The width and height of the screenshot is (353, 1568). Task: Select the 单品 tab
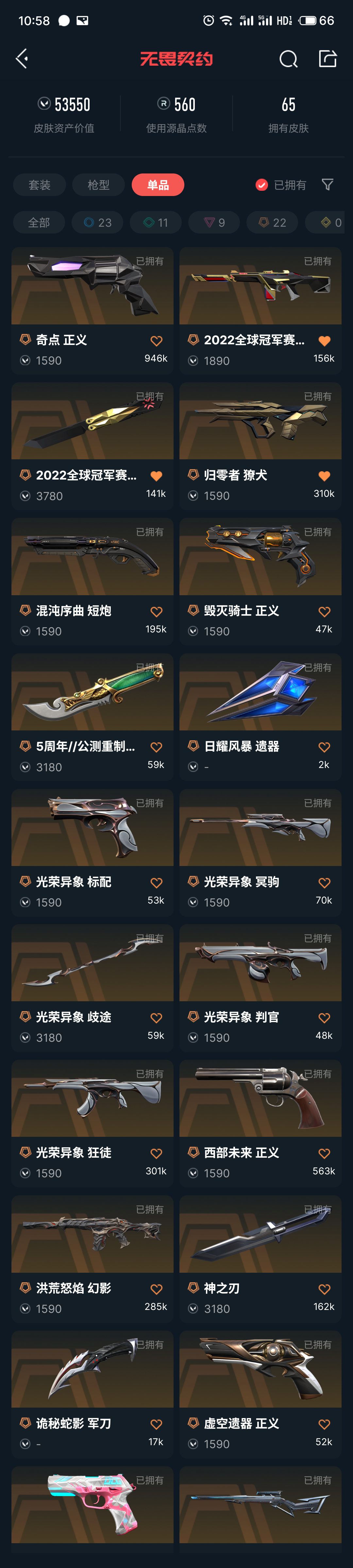tap(158, 185)
